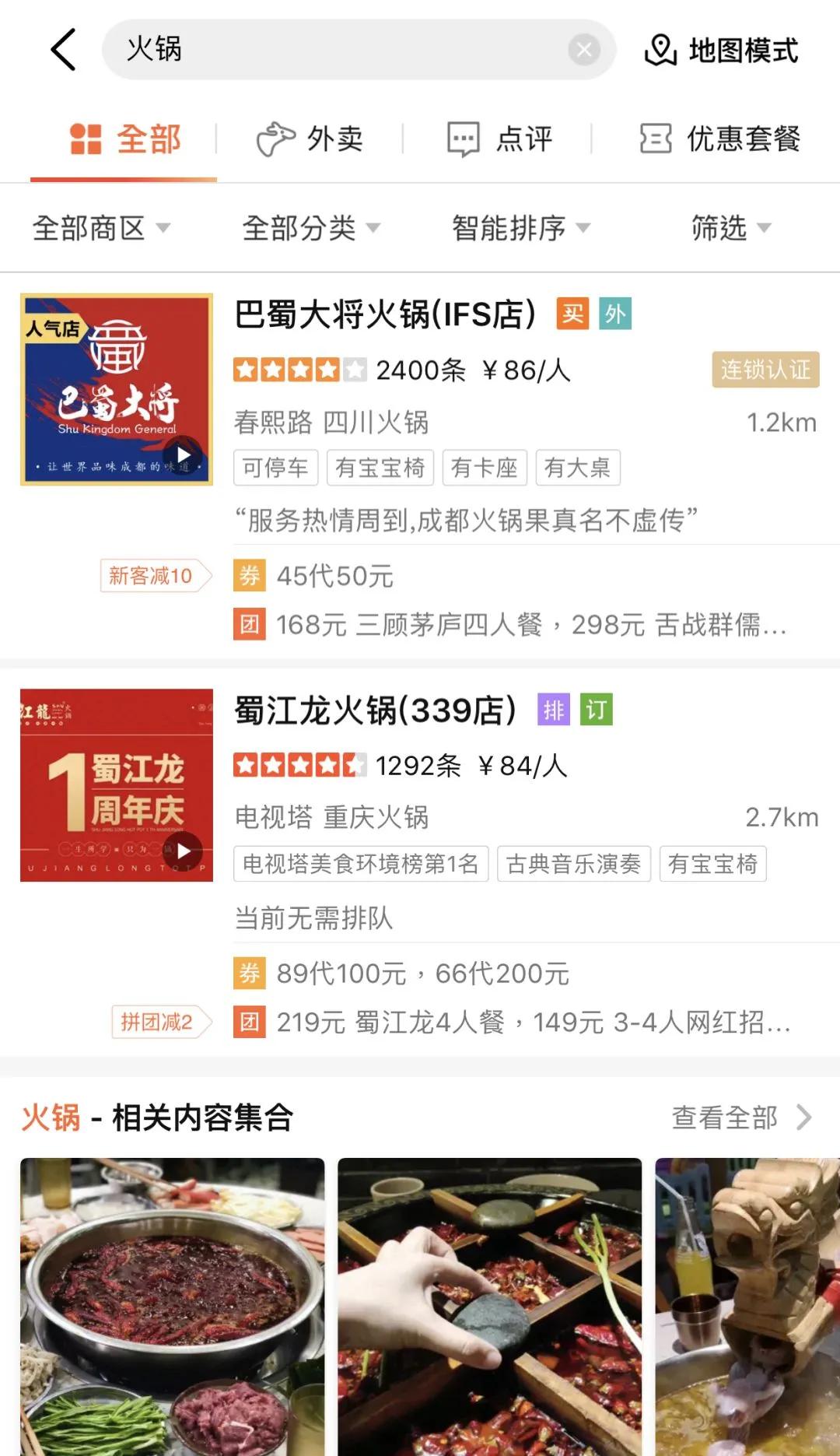Tap the 券 coupon icon for 45代50元
The image size is (840, 1456).
coord(248,577)
